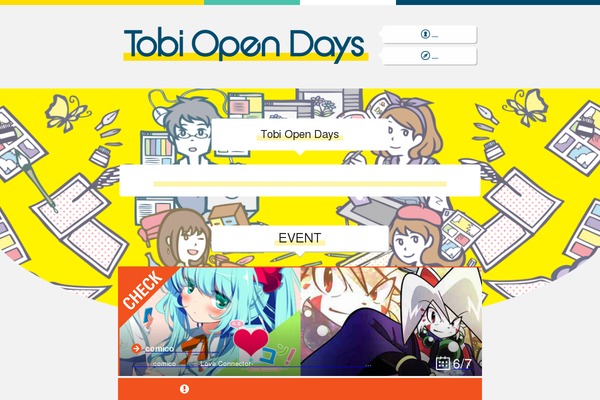
Task: Tap the header button with the person icon
Action: coord(428,35)
